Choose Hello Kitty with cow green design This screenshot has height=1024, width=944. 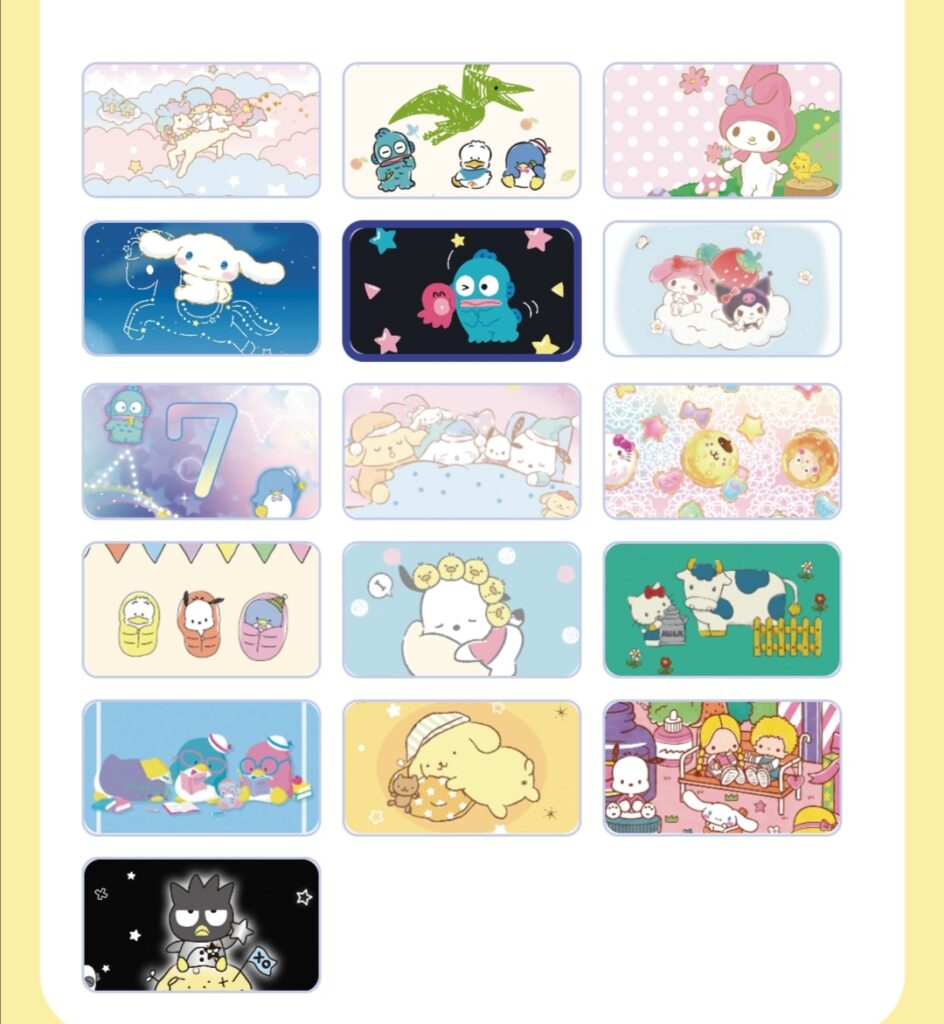tap(721, 609)
